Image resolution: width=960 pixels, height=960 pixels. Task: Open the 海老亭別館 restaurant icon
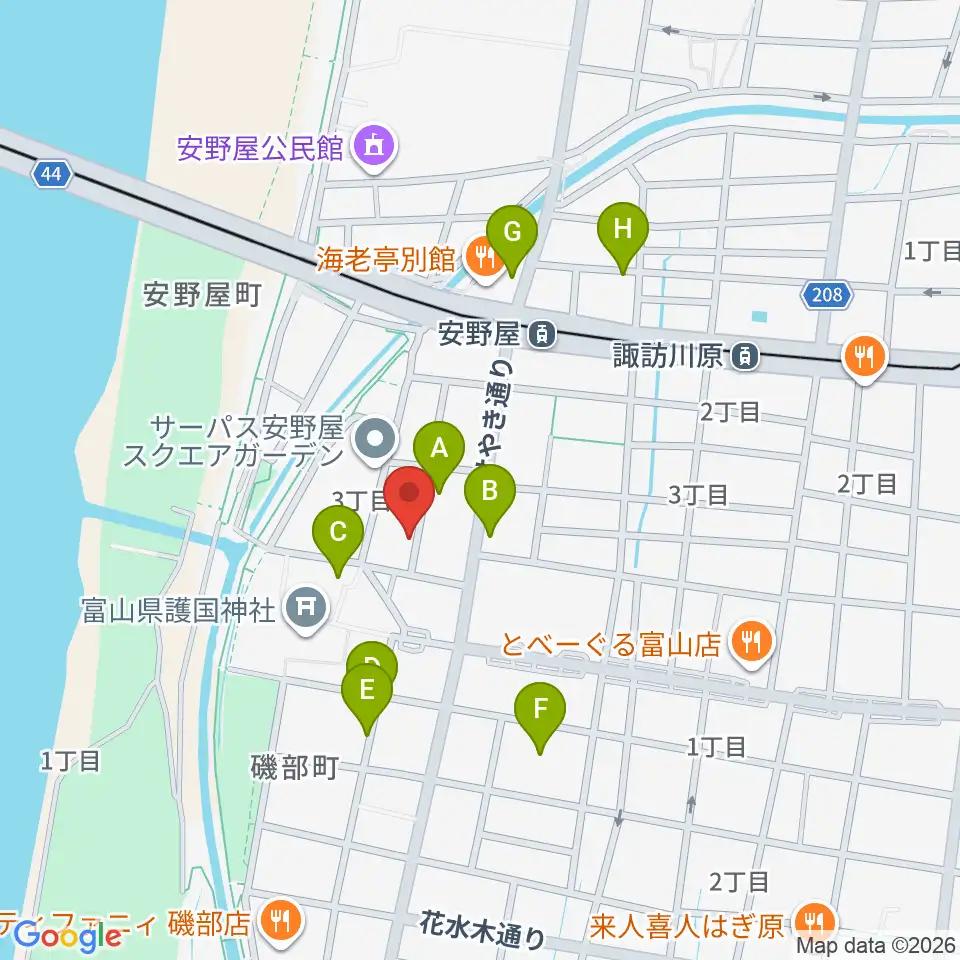[x=484, y=260]
